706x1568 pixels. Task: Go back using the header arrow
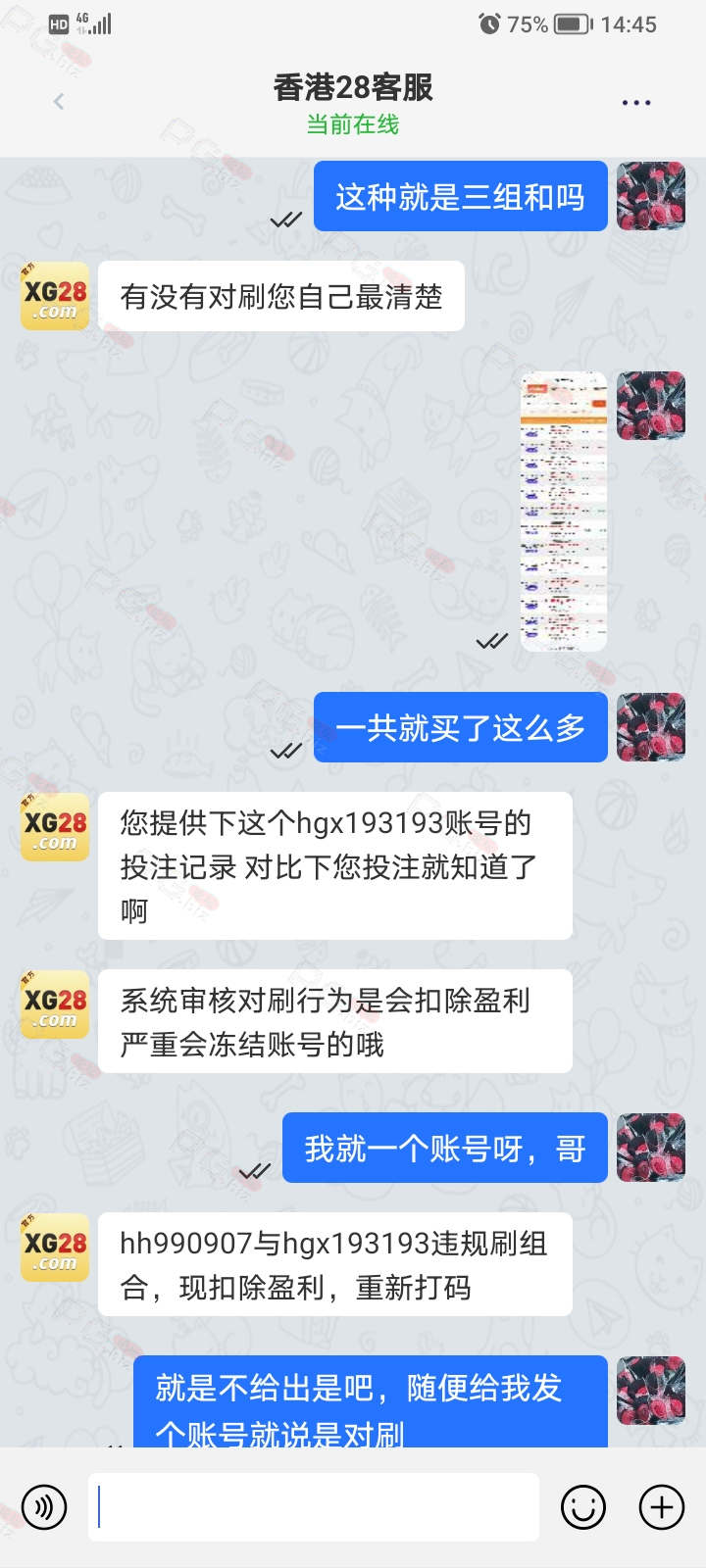[x=59, y=102]
